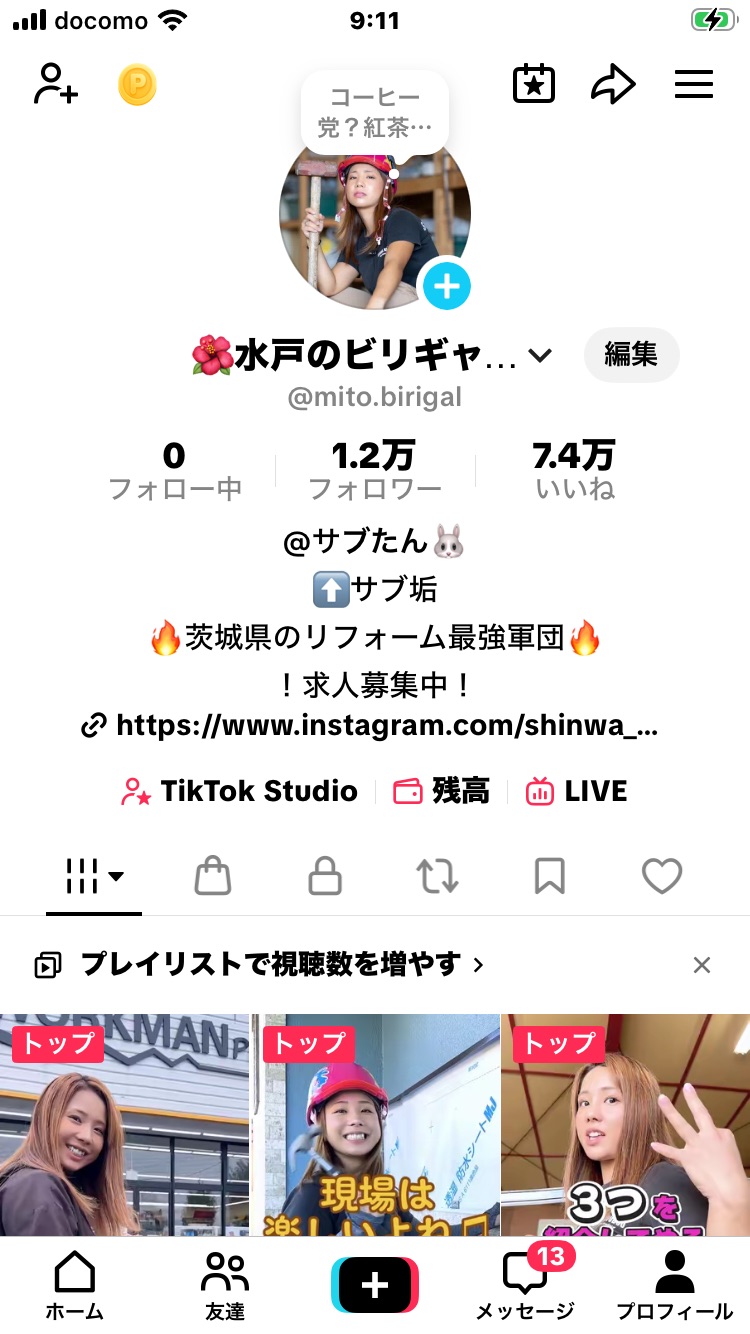The height and width of the screenshot is (1334, 750).
Task: Tap the 編集 edit profile button
Action: (631, 354)
